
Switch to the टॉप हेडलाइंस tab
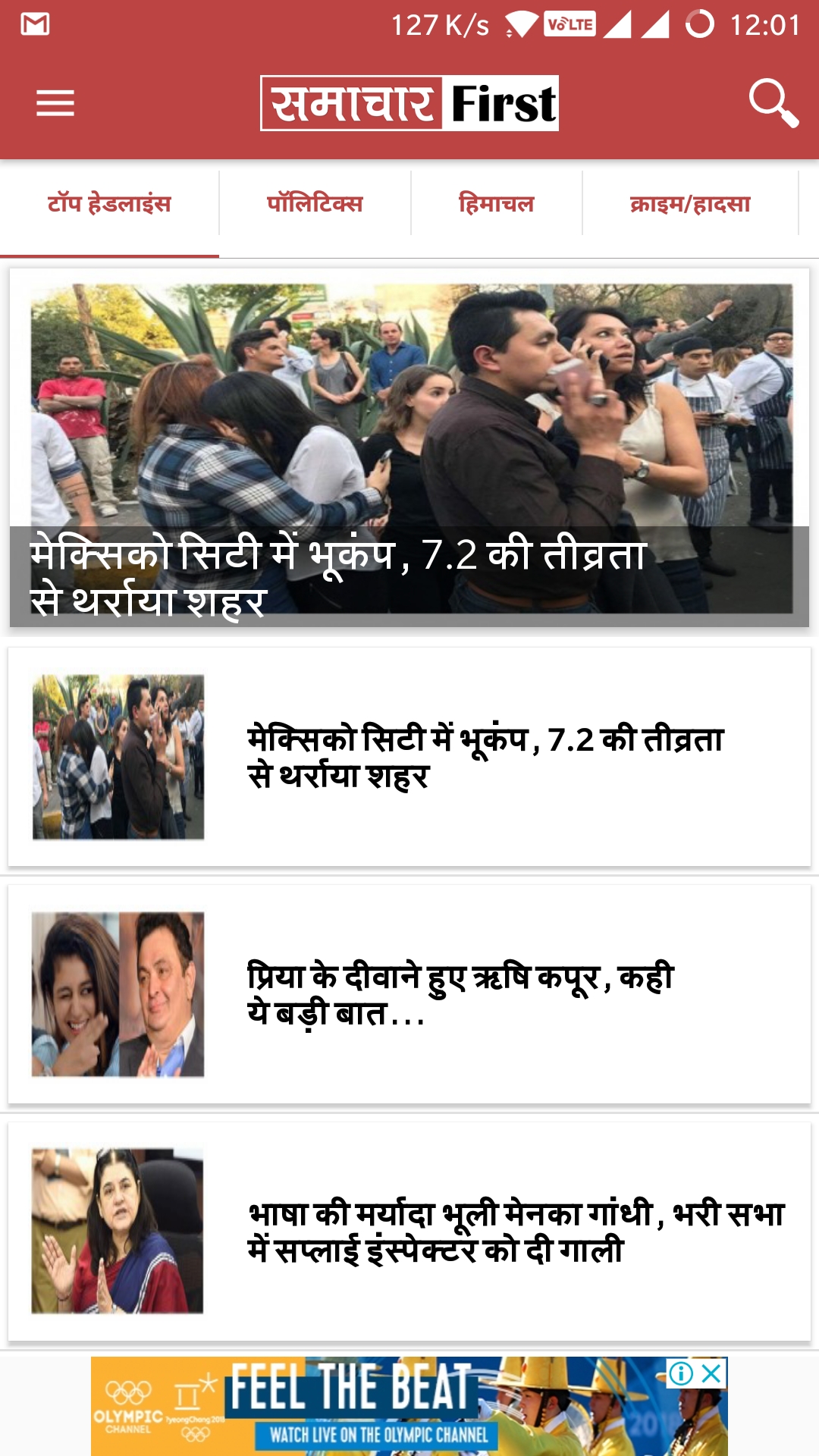tap(109, 203)
